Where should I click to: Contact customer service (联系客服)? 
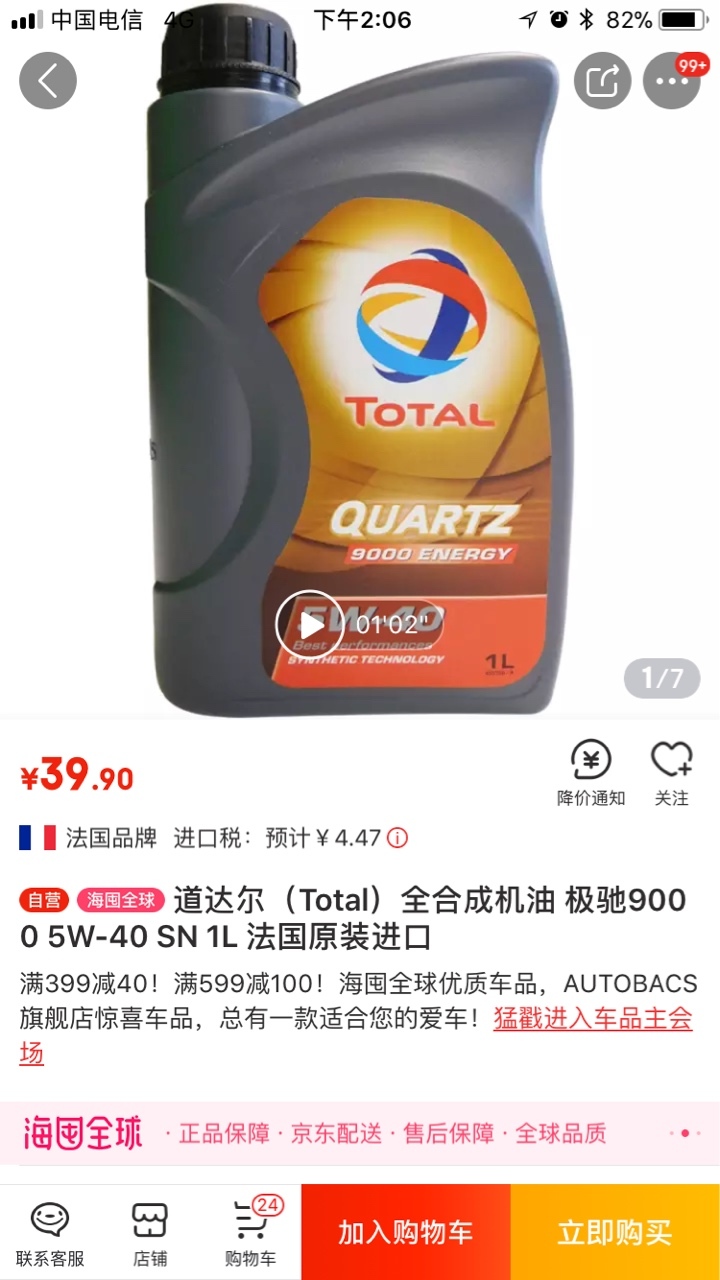point(50,1232)
